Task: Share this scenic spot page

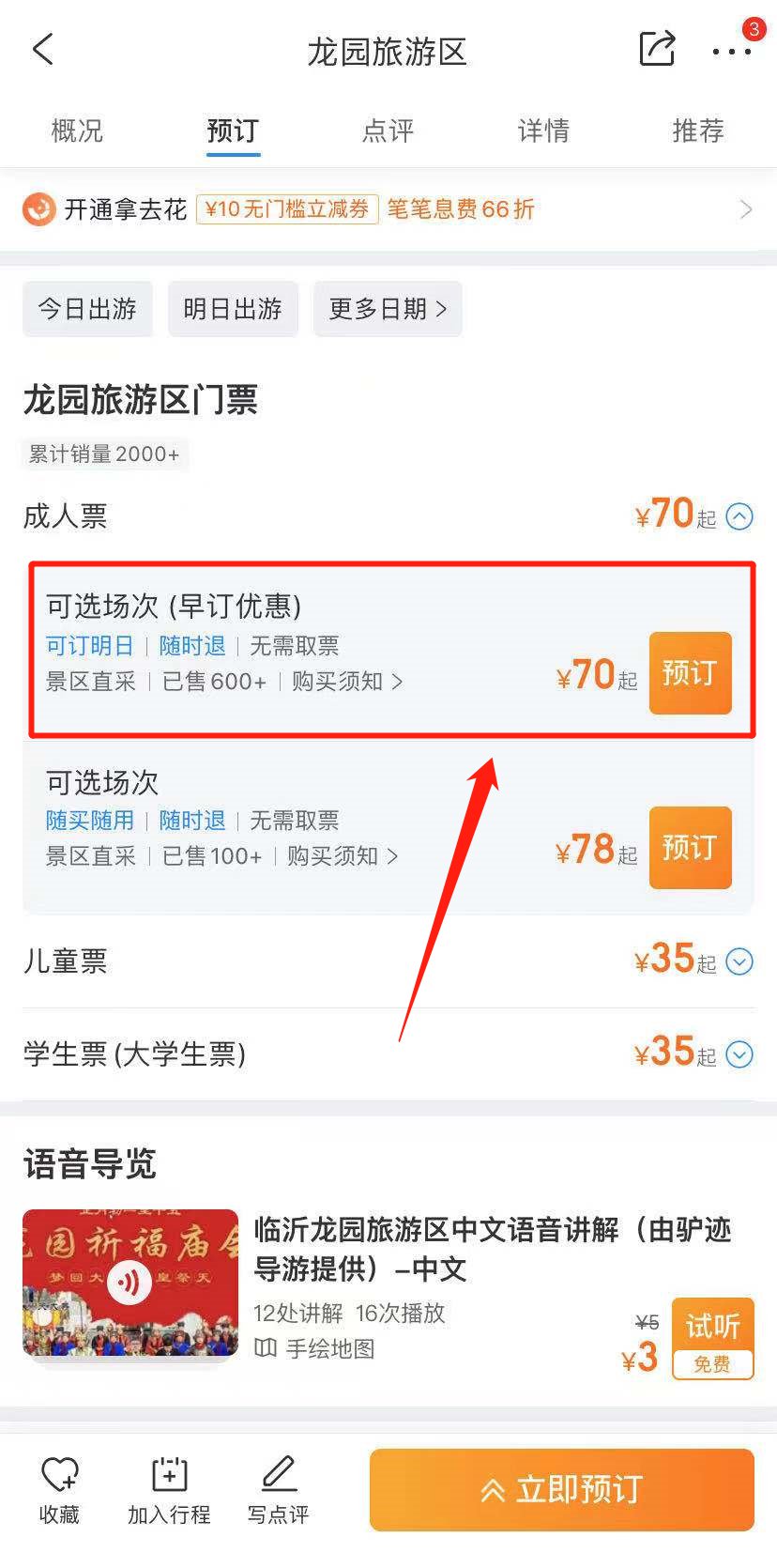Action: pyautogui.click(x=656, y=49)
